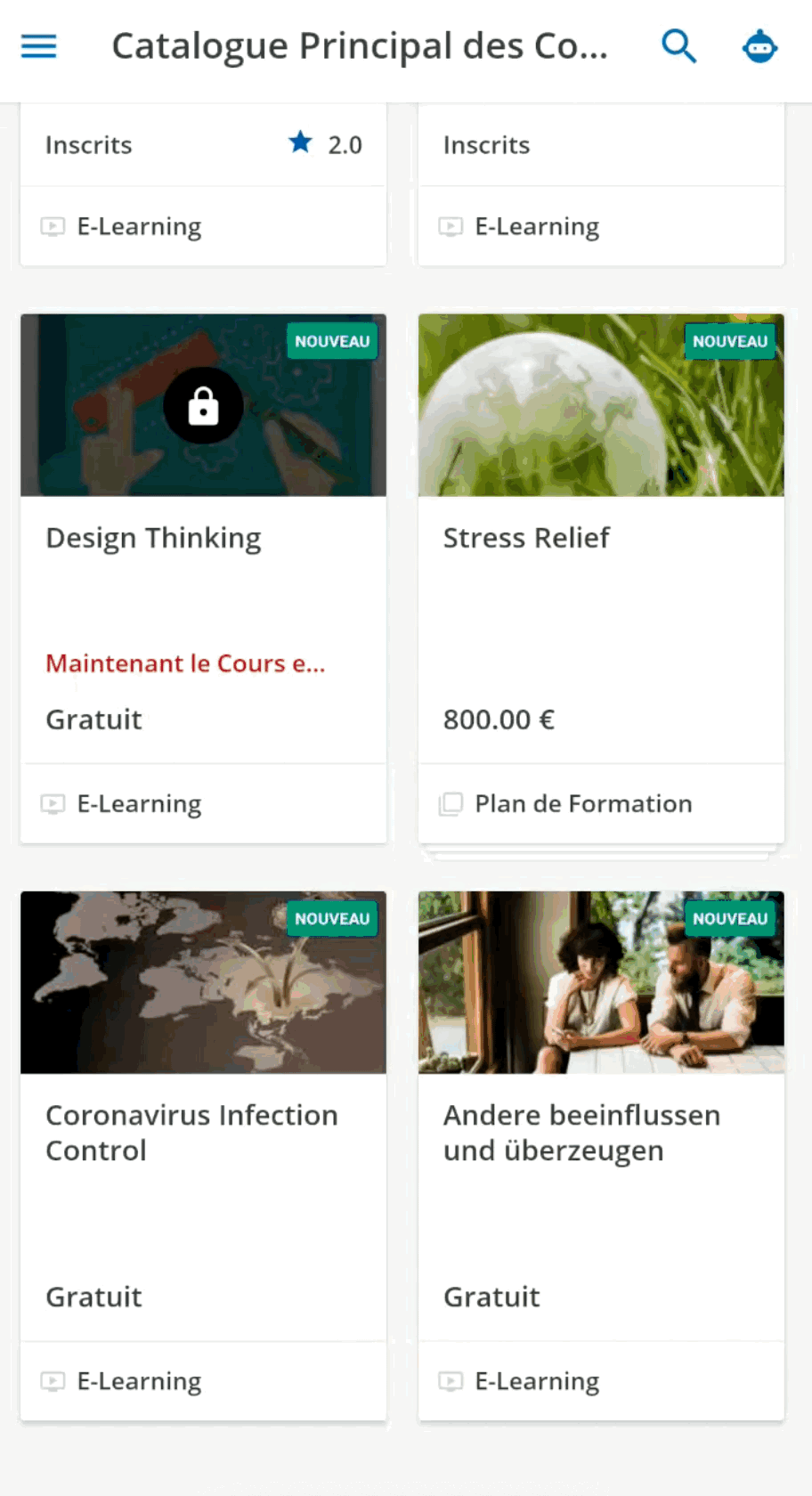This screenshot has width=812, height=1496.
Task: Open the hamburger navigation menu
Action: click(38, 46)
